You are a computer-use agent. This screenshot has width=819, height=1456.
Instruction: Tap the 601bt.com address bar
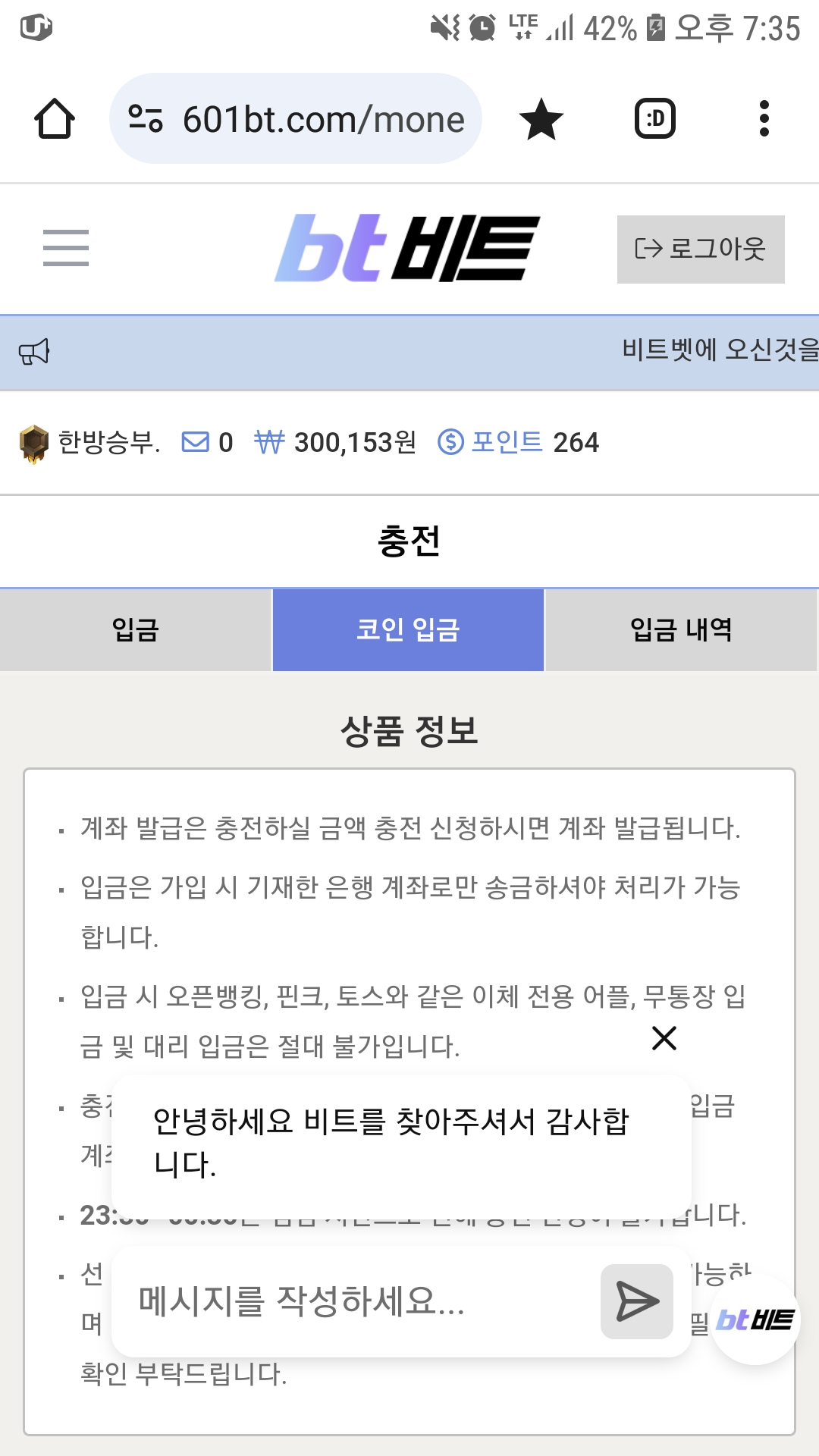click(x=296, y=119)
